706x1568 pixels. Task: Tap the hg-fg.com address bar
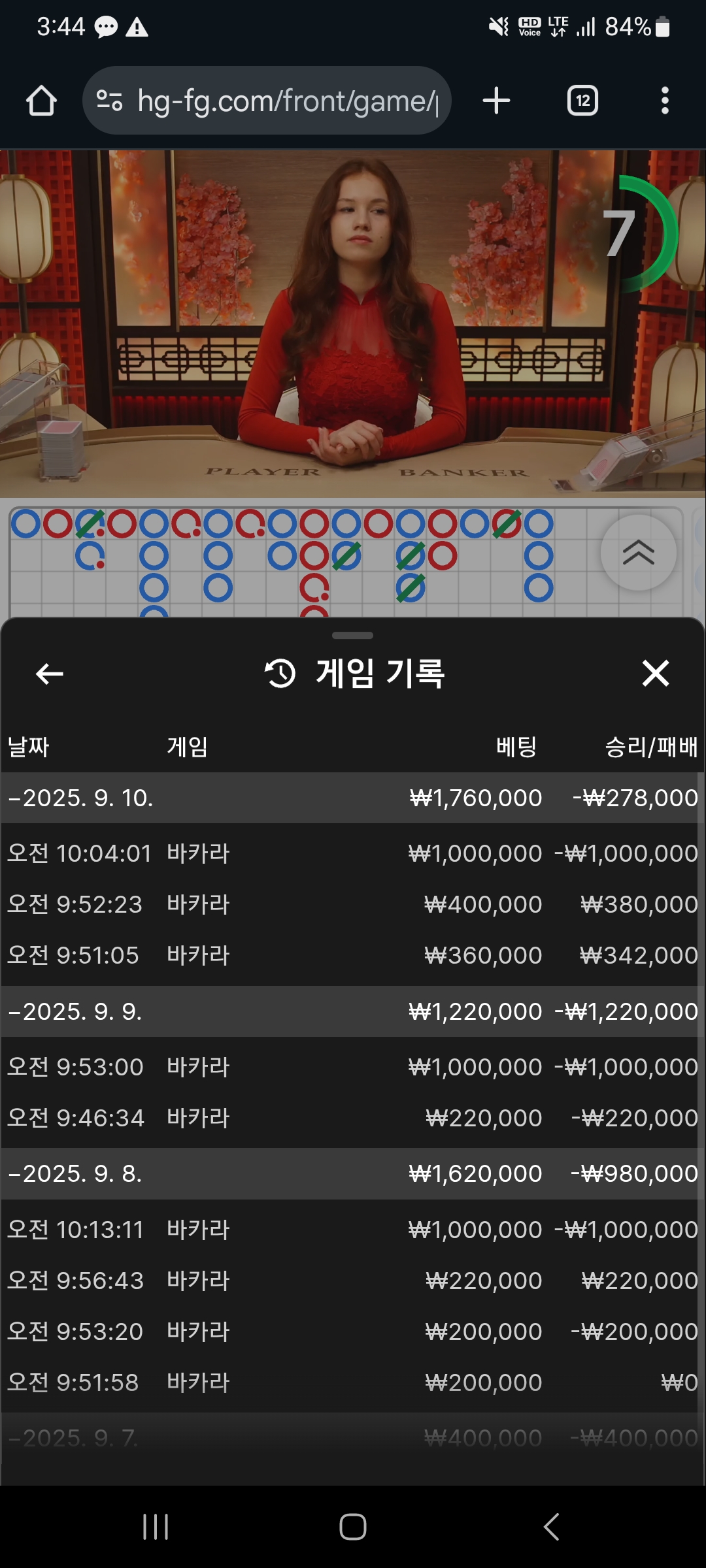coord(275,101)
